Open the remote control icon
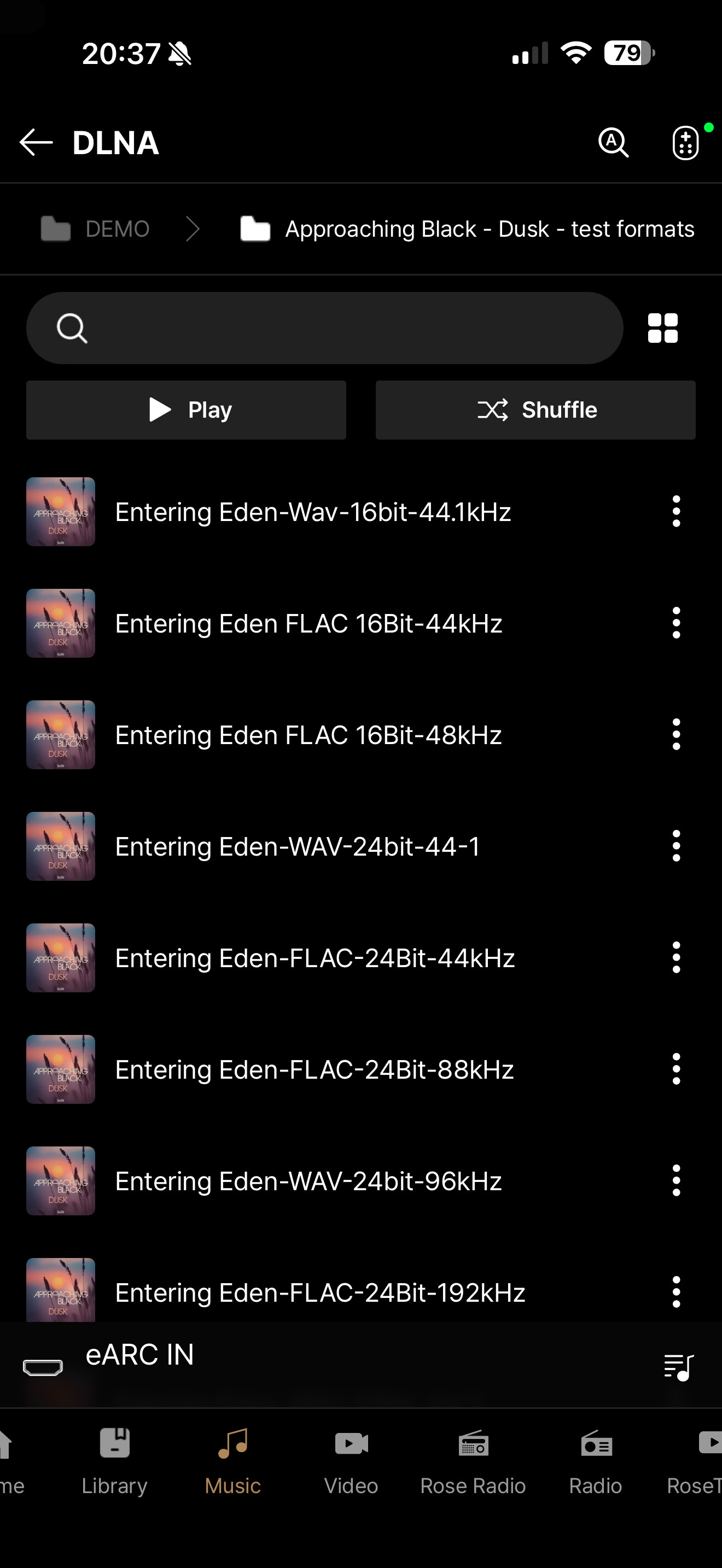 685,143
